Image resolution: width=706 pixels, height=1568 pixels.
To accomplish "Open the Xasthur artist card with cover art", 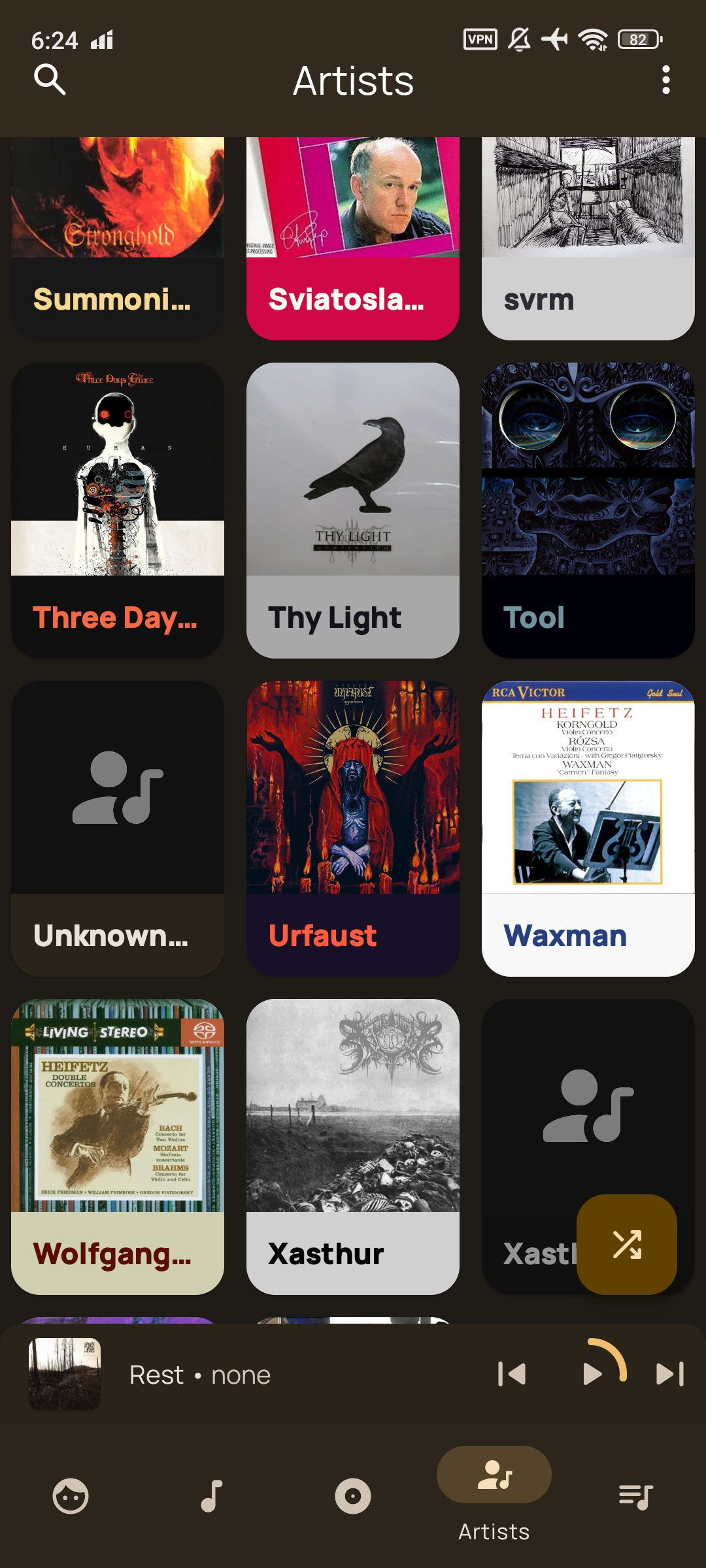I will 353,1146.
